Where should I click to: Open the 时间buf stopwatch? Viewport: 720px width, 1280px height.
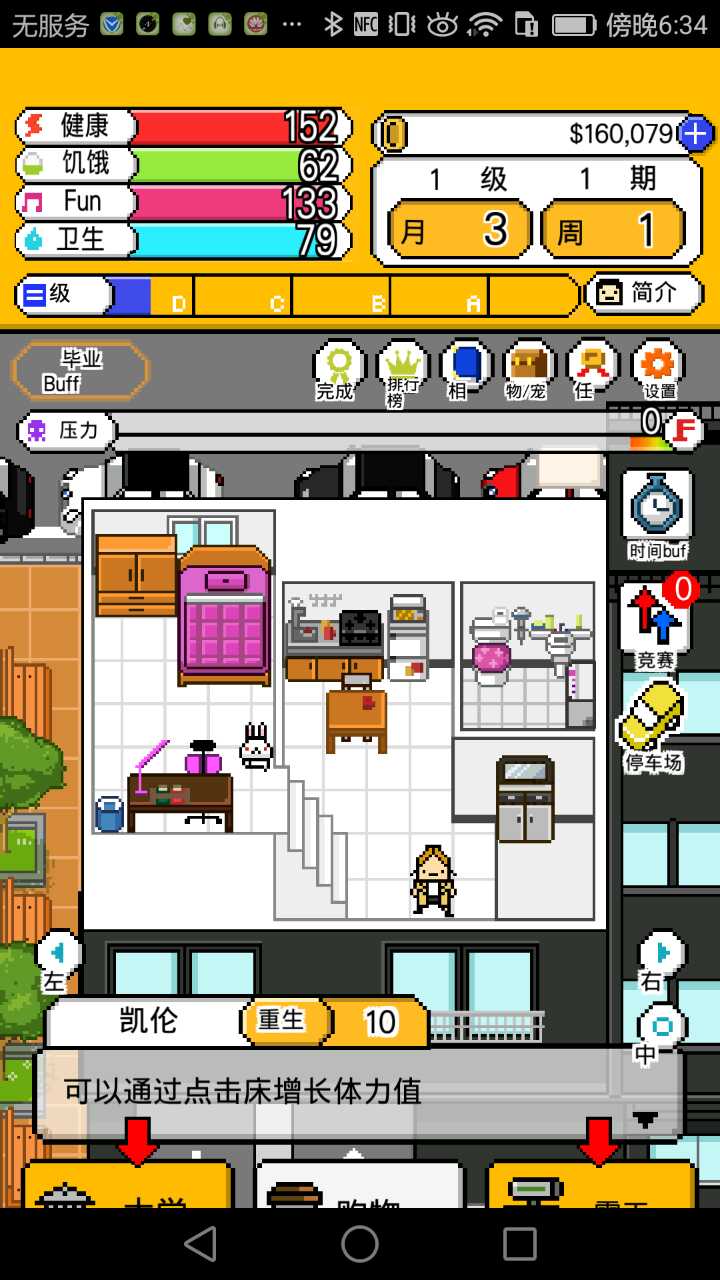coord(657,514)
